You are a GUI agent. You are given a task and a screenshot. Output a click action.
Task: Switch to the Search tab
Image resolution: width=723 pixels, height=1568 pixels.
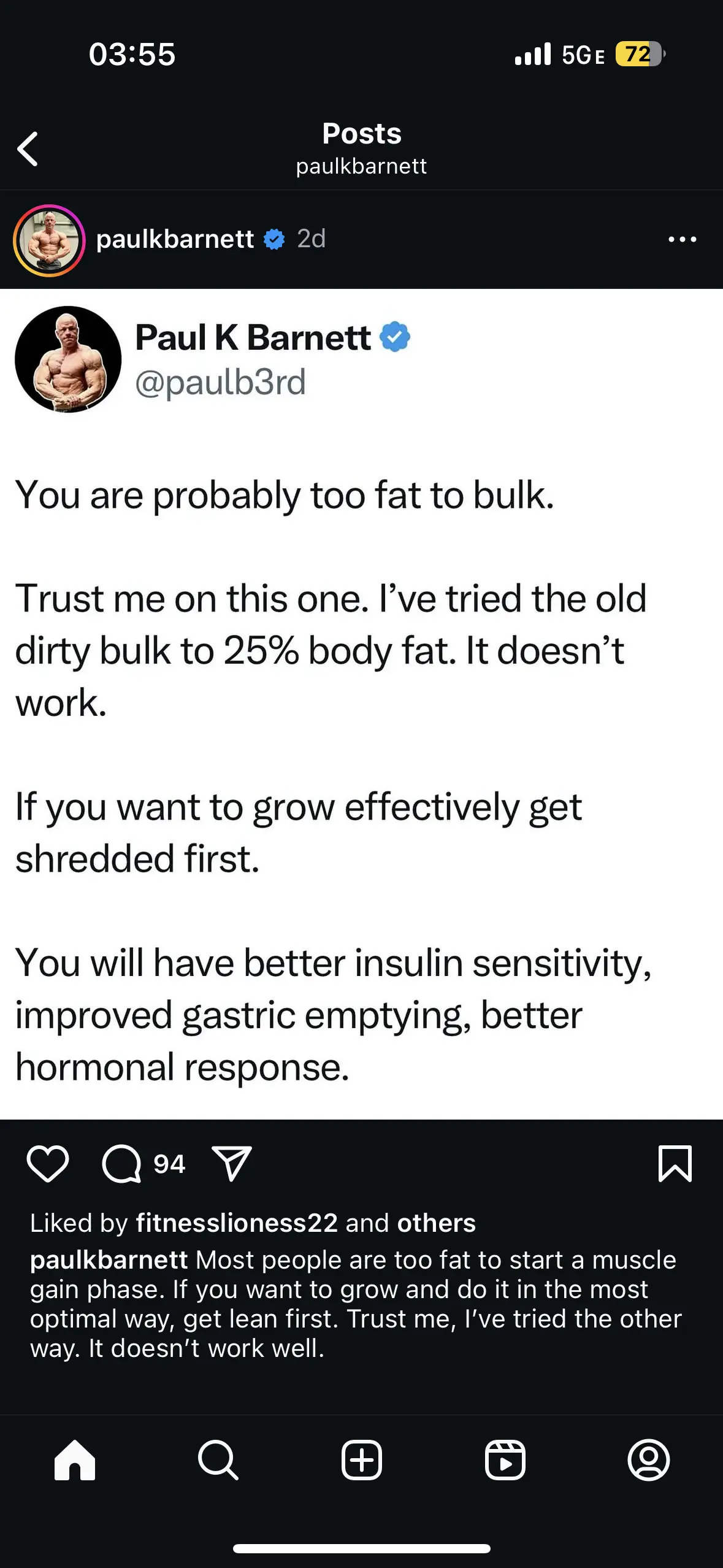pos(218,1460)
